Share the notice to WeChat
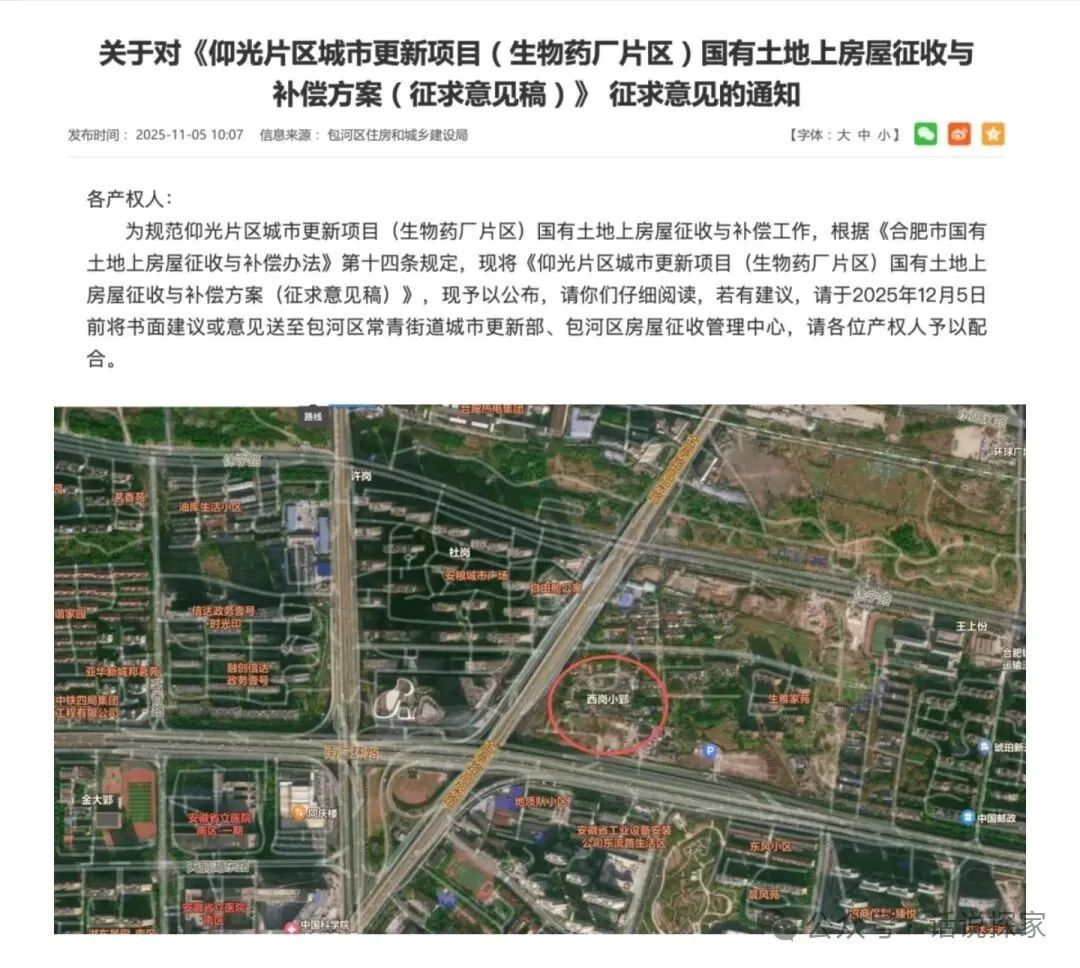Image resolution: width=1080 pixels, height=968 pixels. point(925,134)
